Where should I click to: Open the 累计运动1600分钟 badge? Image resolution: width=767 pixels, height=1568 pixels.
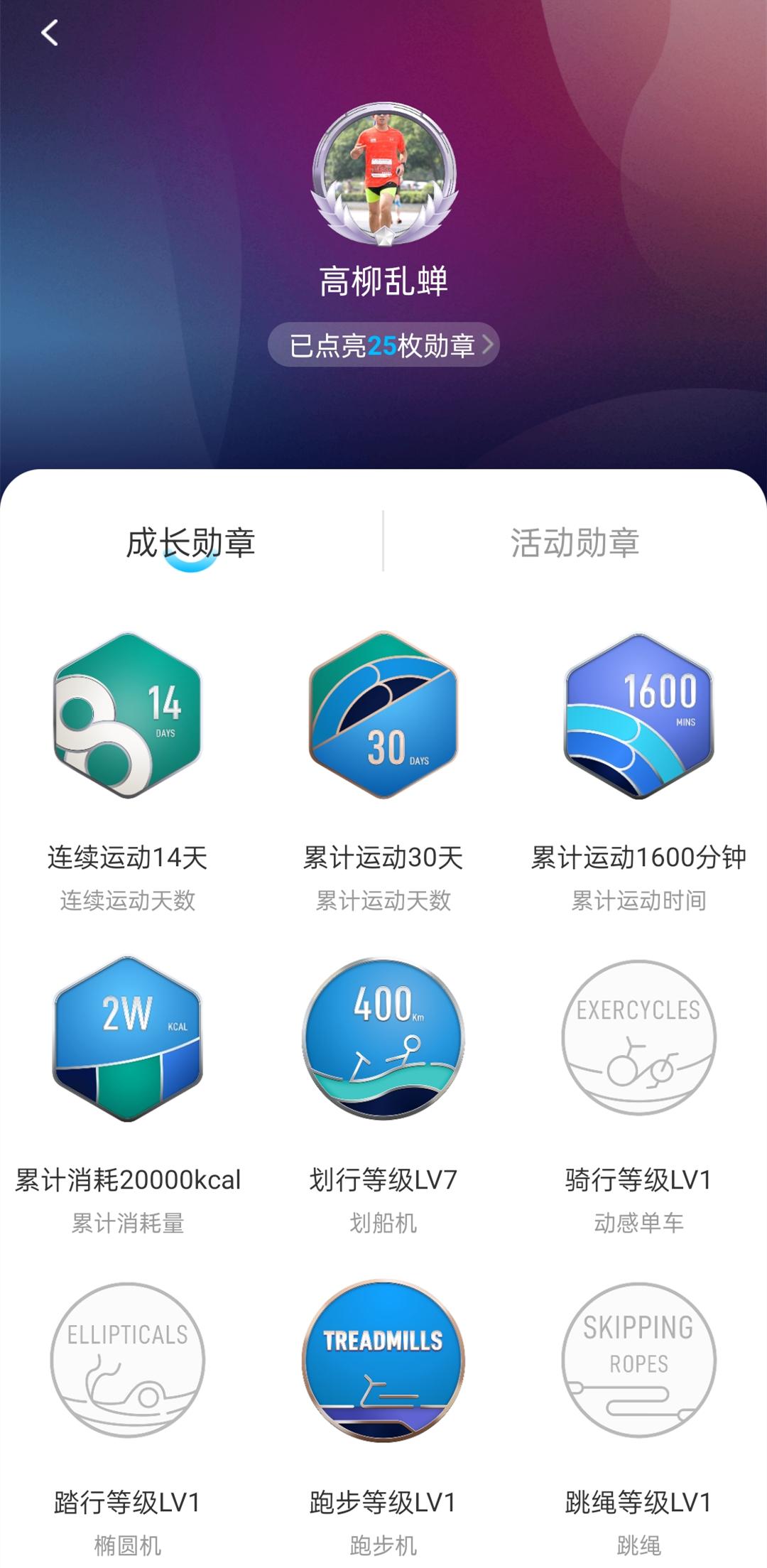click(638, 715)
